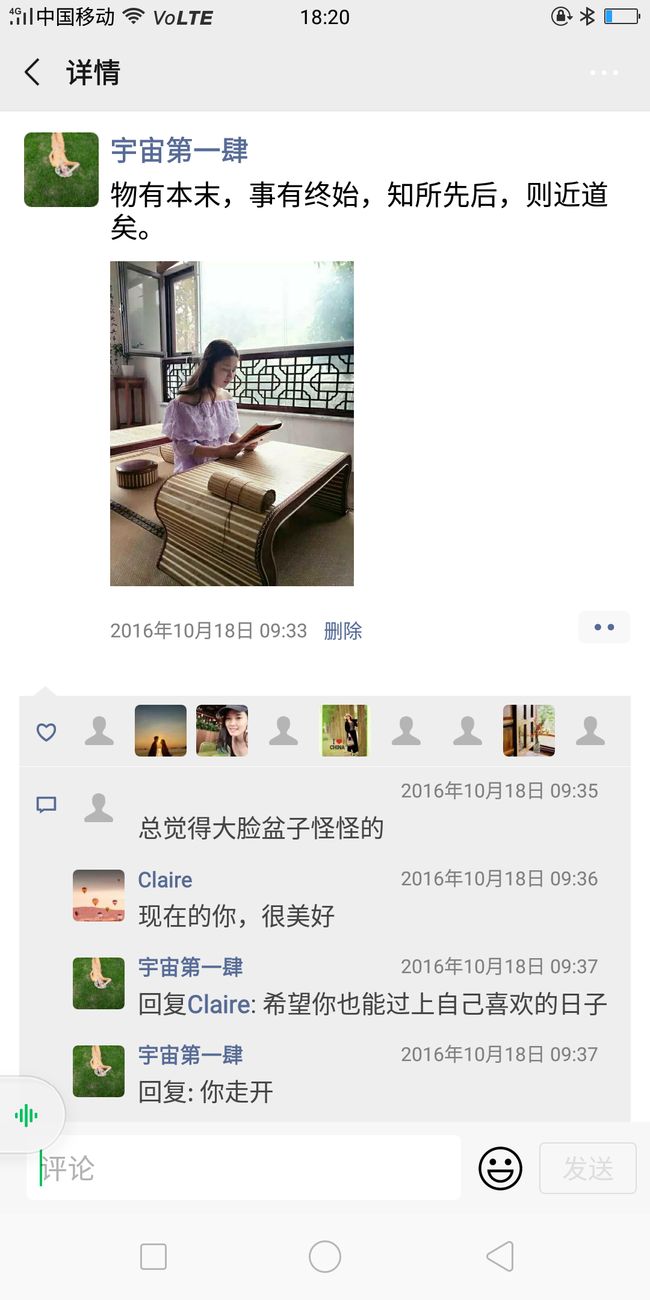Tap the comment 总觉得大脸盆子怪怪的
Image resolution: width=650 pixels, height=1300 pixels.
[261, 828]
